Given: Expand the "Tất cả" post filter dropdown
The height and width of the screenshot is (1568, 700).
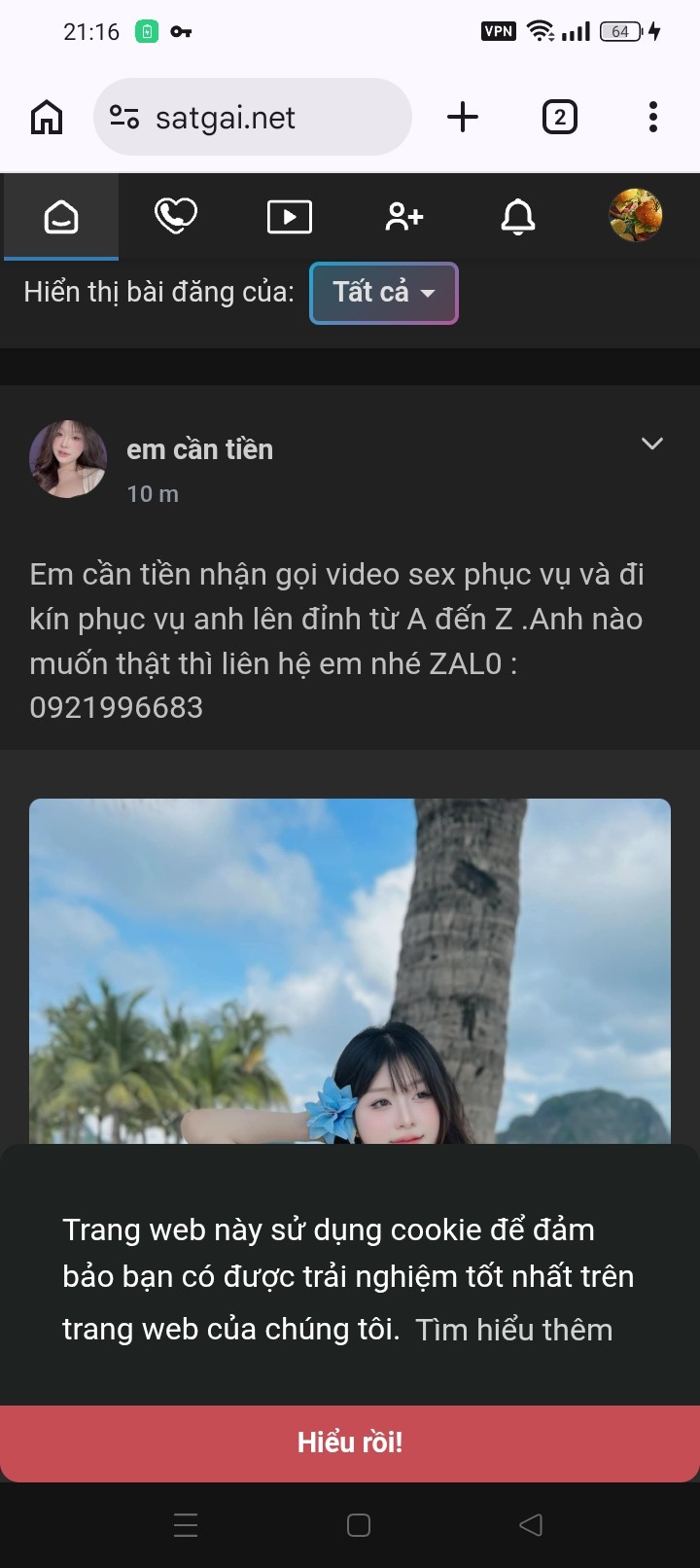Looking at the screenshot, I should click(383, 293).
